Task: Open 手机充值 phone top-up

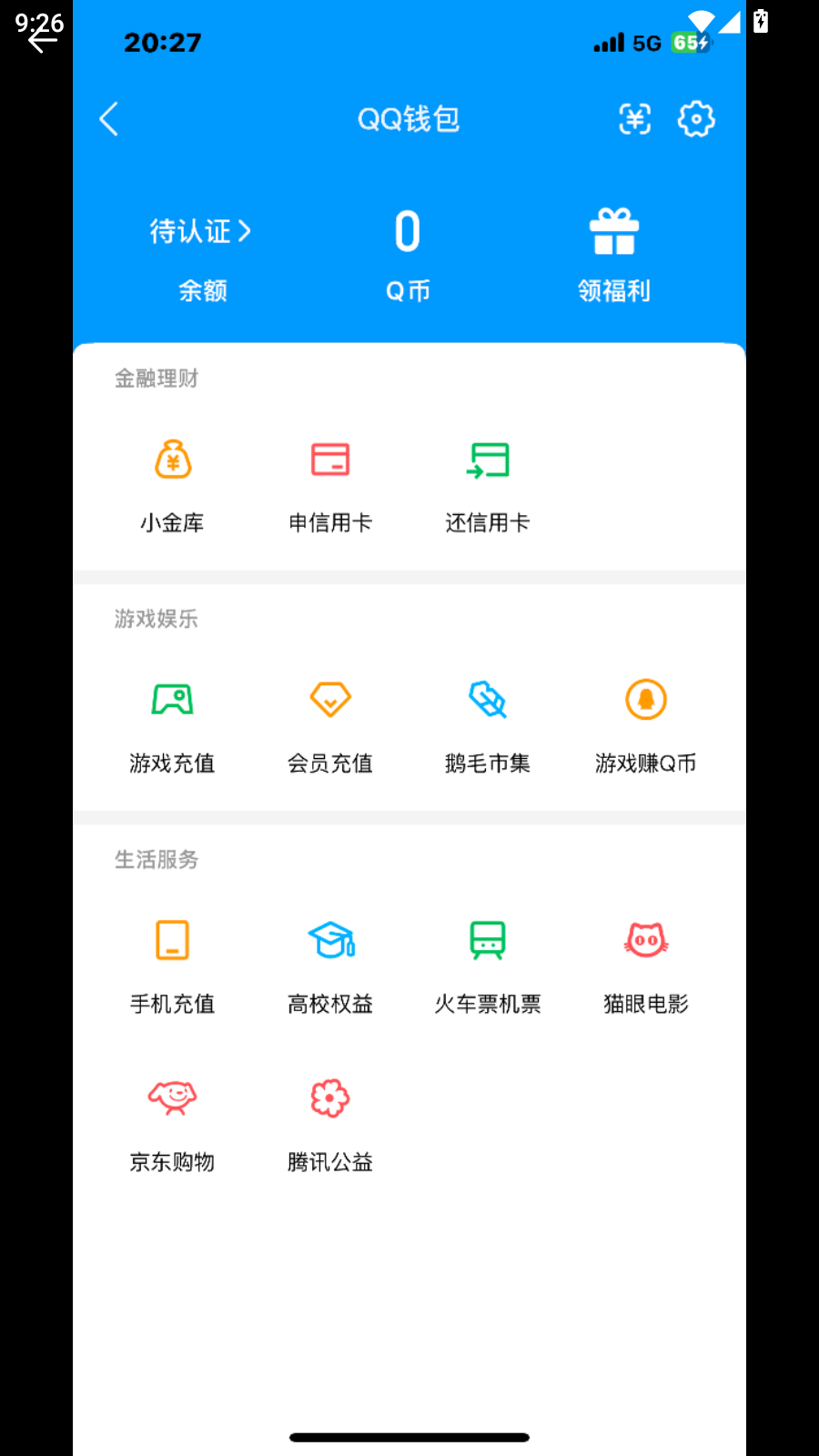Action: coord(172,965)
